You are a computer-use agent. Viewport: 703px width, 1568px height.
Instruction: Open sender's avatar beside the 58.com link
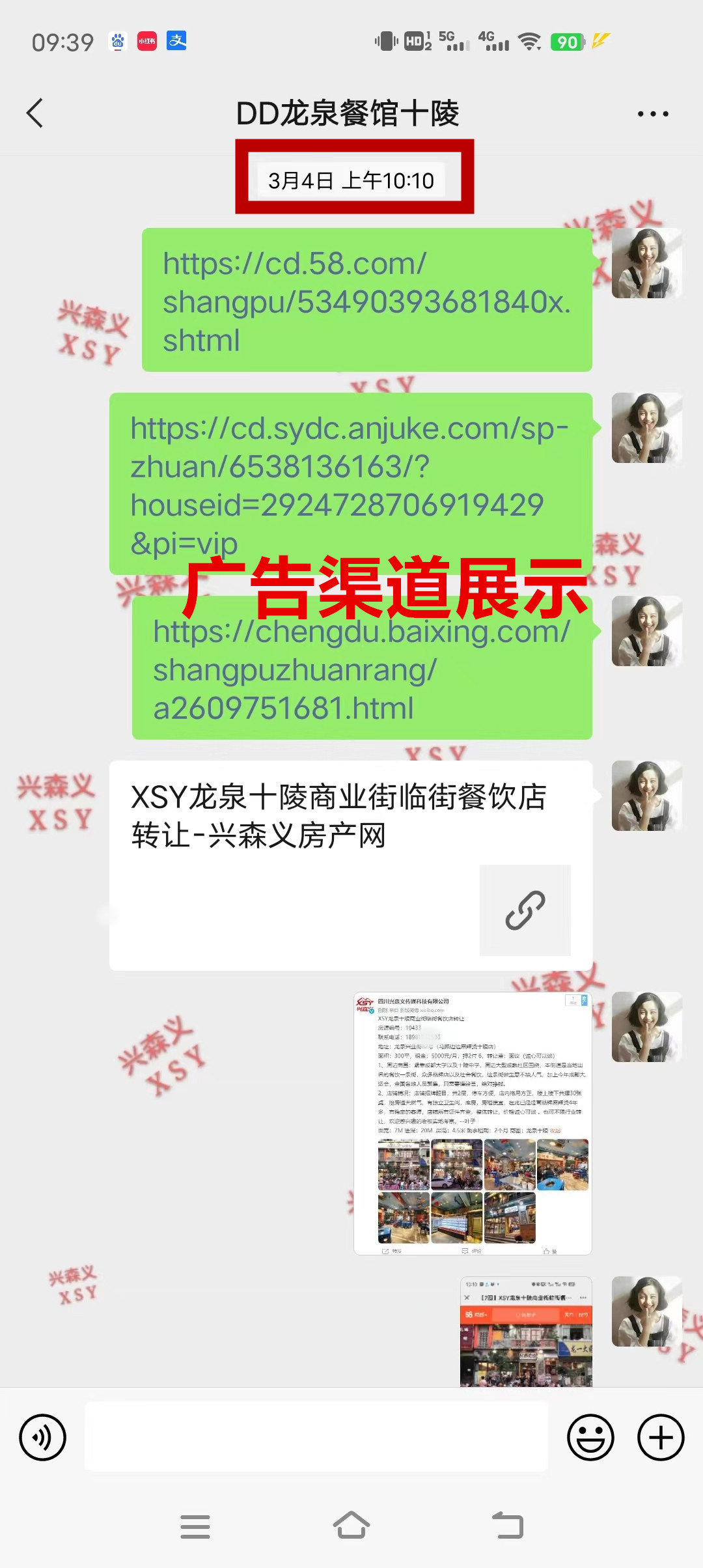[646, 263]
